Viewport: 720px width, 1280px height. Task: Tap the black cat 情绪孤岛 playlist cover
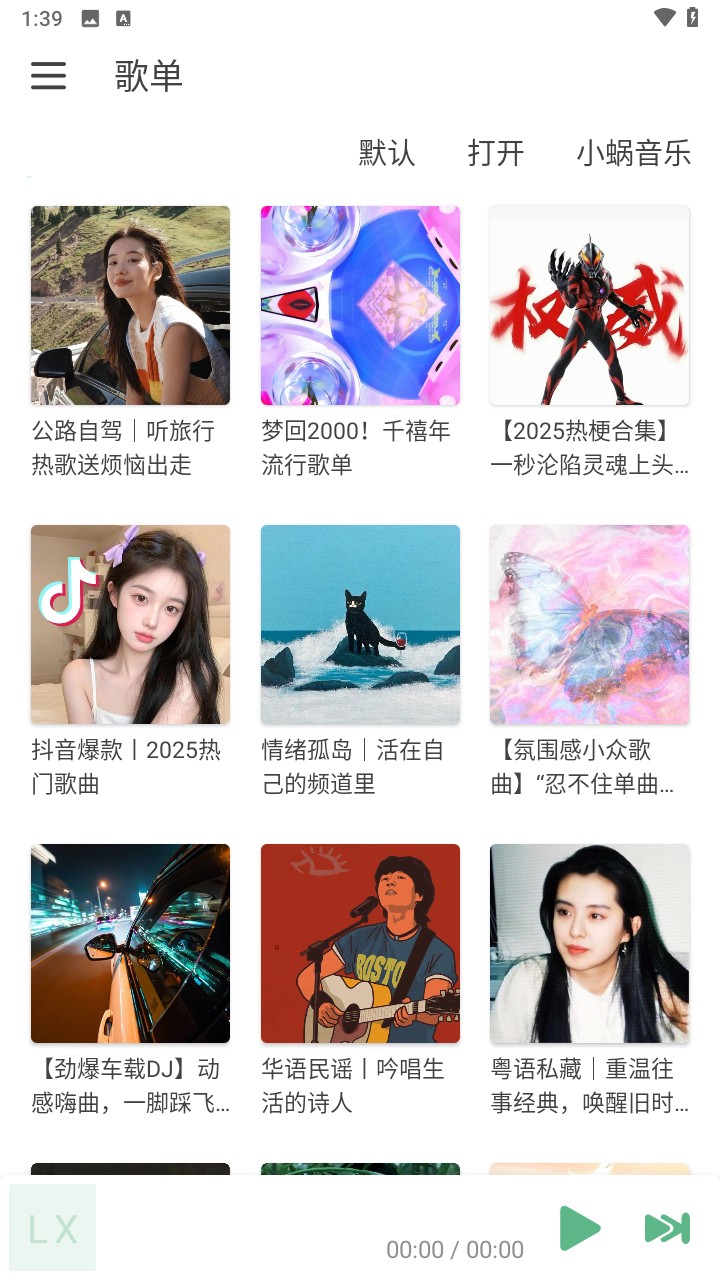tap(360, 624)
